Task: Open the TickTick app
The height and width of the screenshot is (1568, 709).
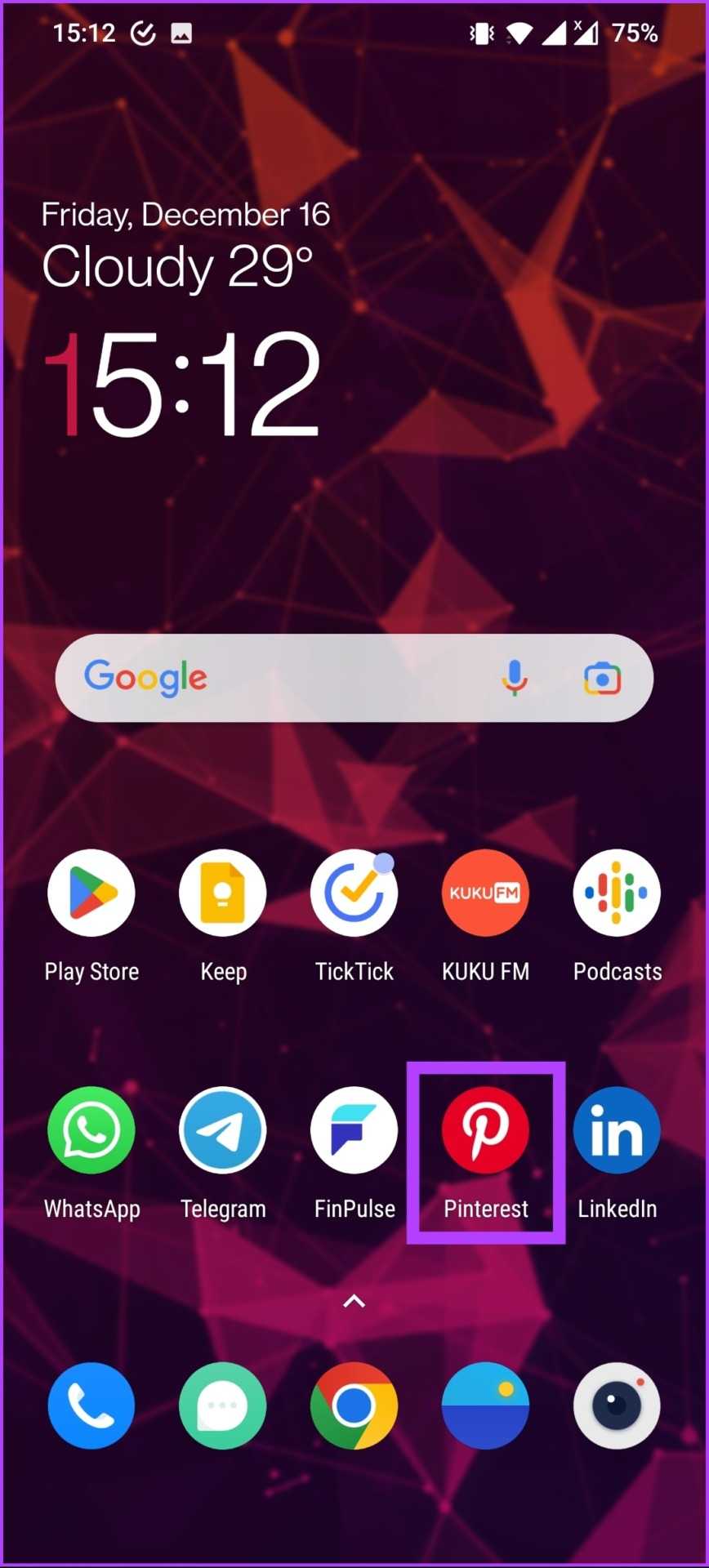Action: click(354, 893)
